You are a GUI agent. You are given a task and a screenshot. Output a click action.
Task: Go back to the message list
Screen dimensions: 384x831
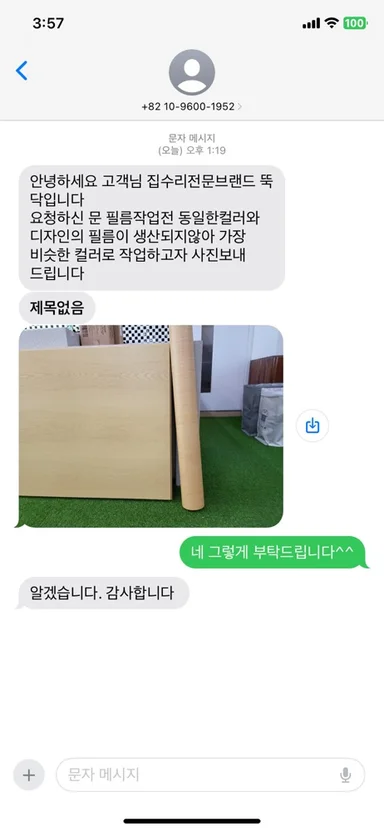pos(21,70)
